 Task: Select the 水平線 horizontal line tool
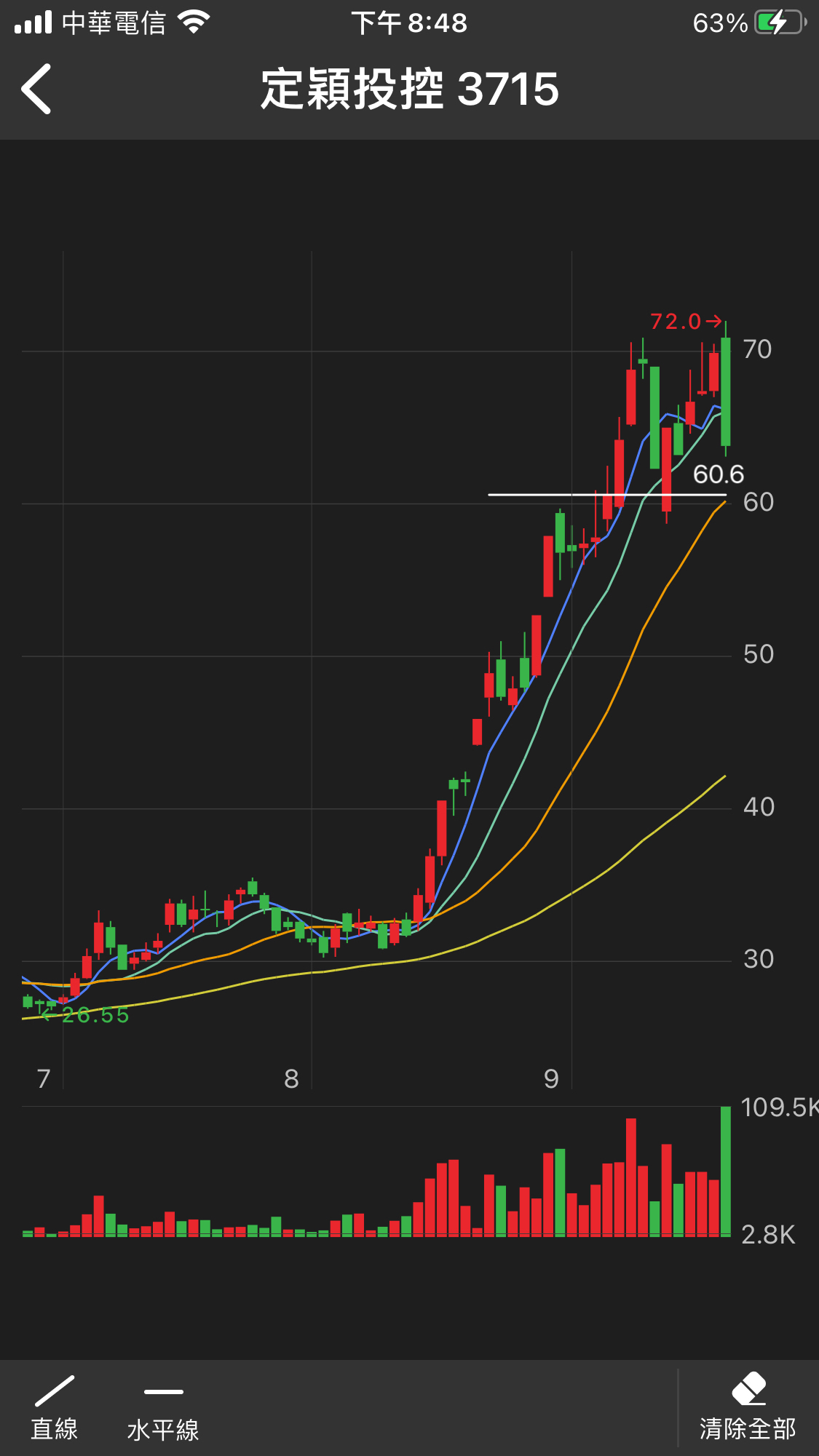163,1409
